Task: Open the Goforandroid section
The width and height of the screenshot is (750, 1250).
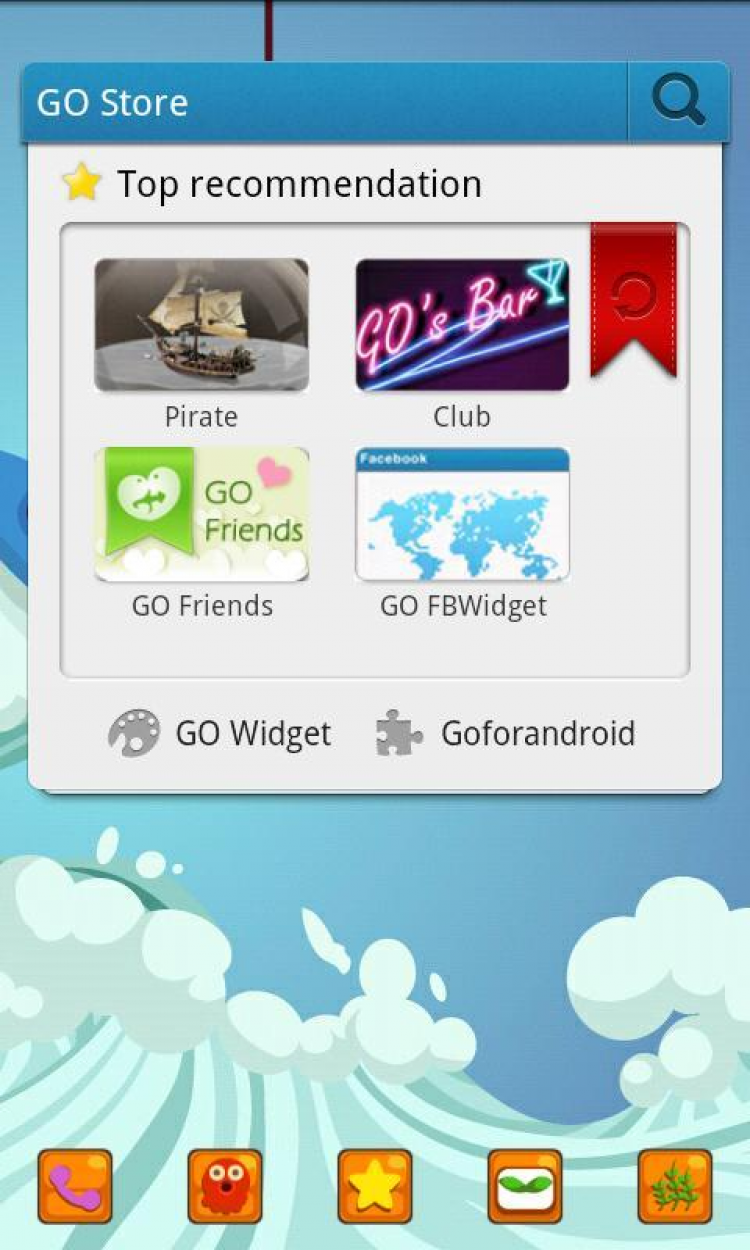Action: (506, 733)
